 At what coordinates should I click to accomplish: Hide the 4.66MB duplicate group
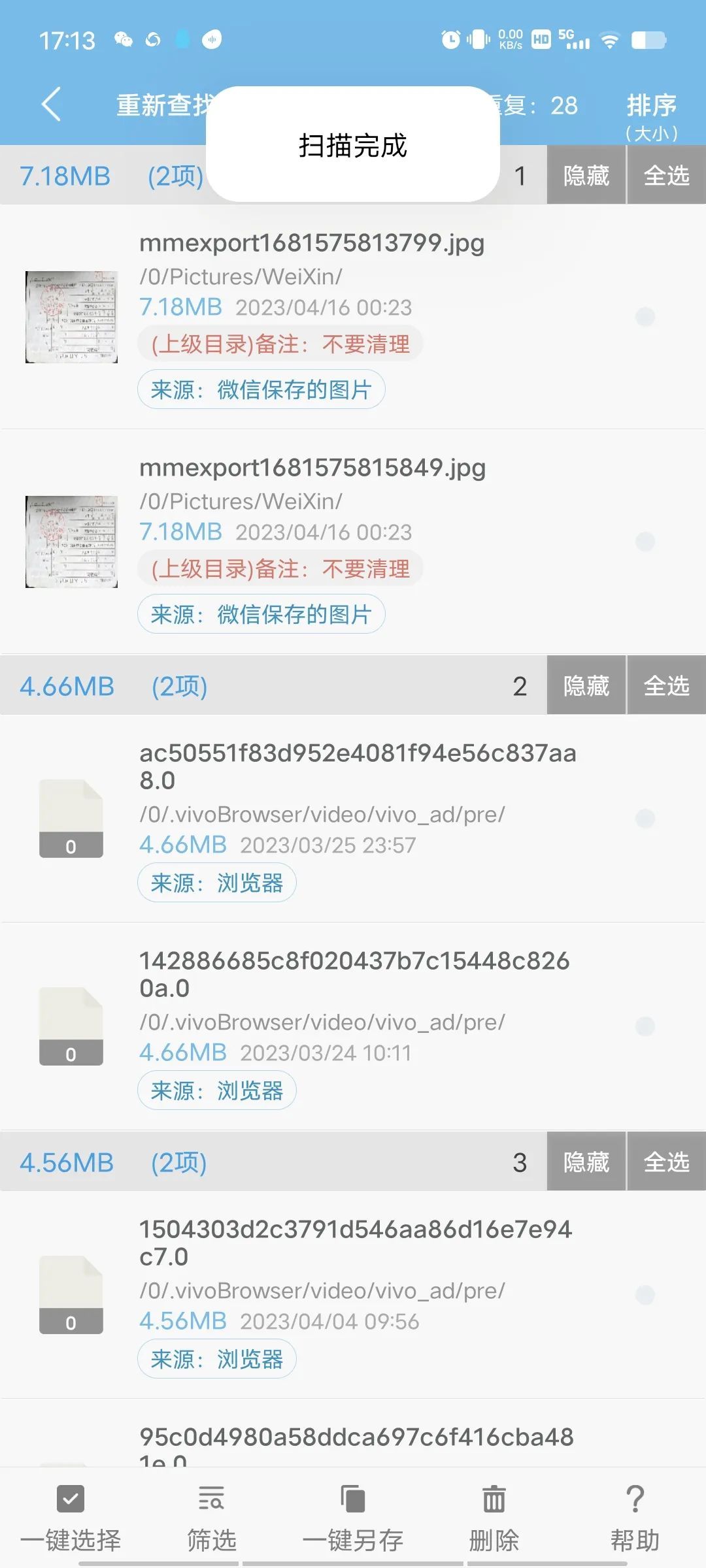(x=586, y=685)
